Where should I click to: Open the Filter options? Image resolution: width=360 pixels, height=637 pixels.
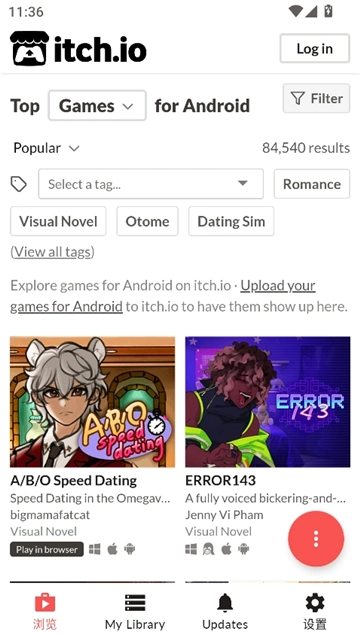(316, 98)
